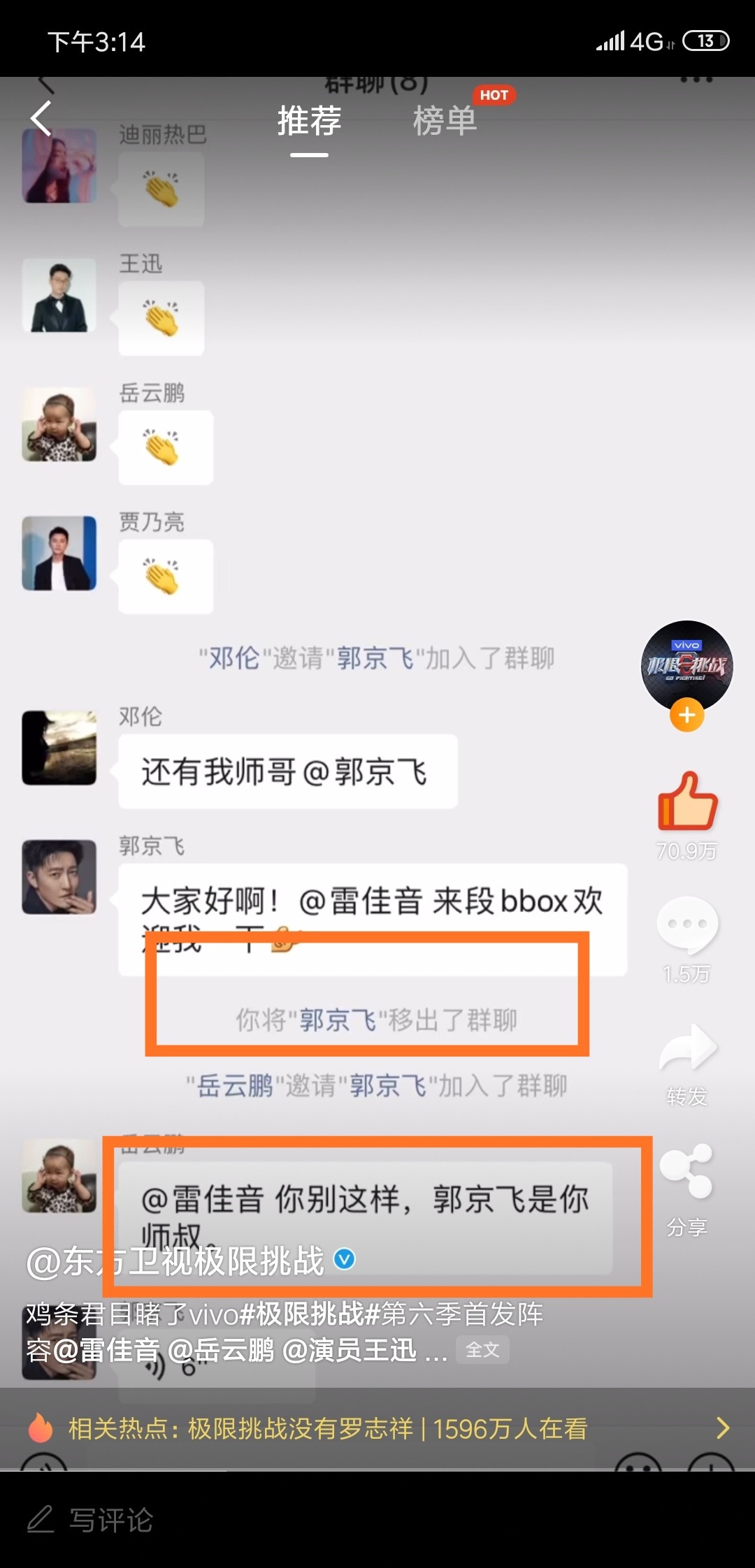Viewport: 755px width, 1568px height.
Task: Switch to the 榜单 tab
Action: coord(445,122)
